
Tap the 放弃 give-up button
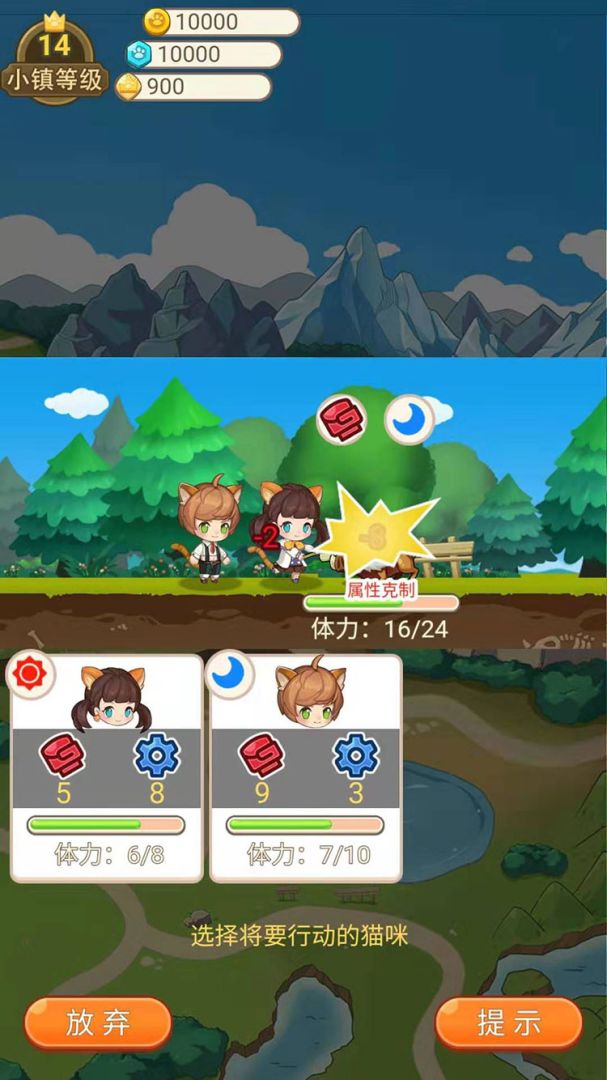tap(98, 1023)
